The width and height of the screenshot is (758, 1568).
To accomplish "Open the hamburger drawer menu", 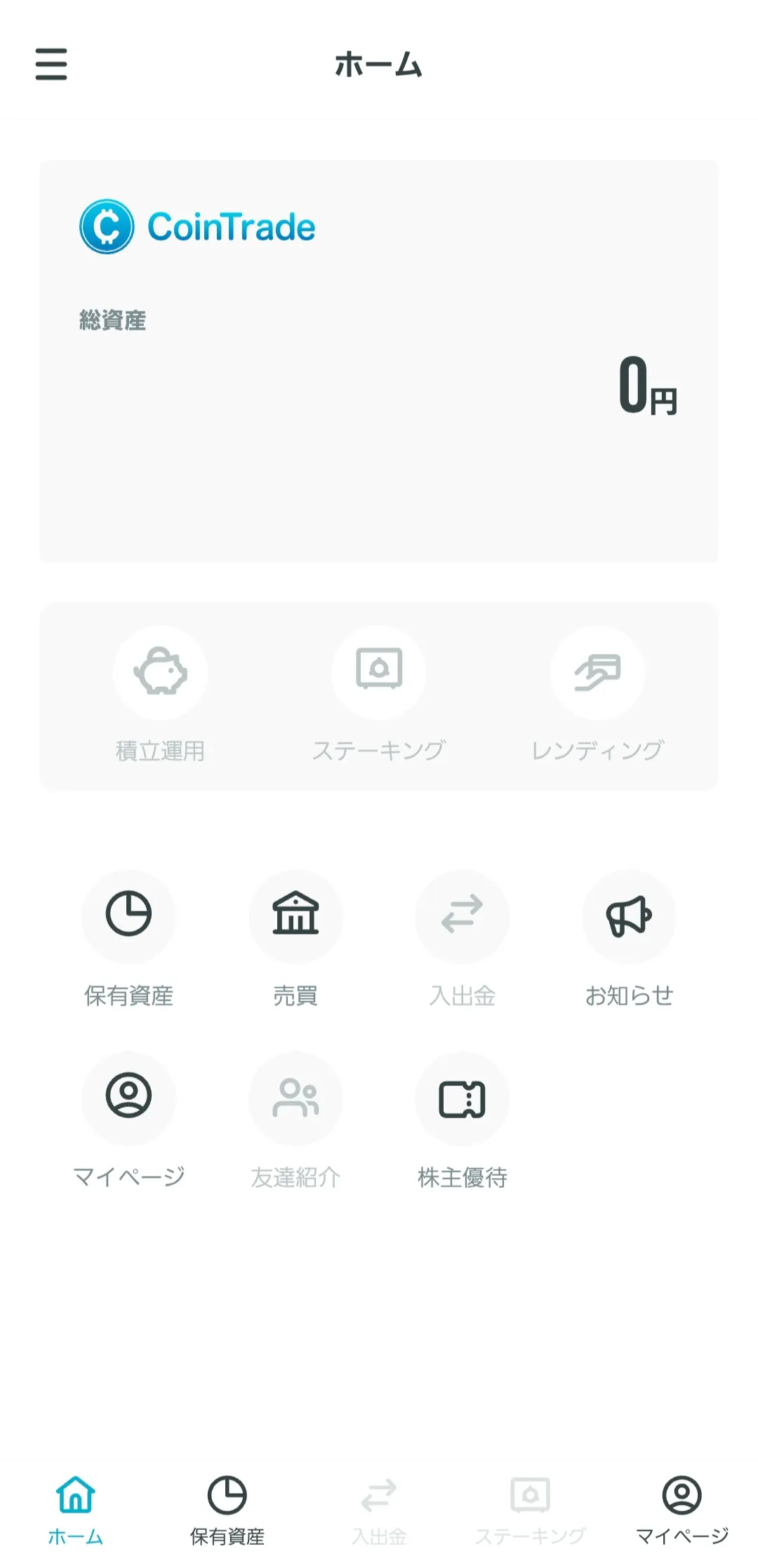I will [51, 64].
